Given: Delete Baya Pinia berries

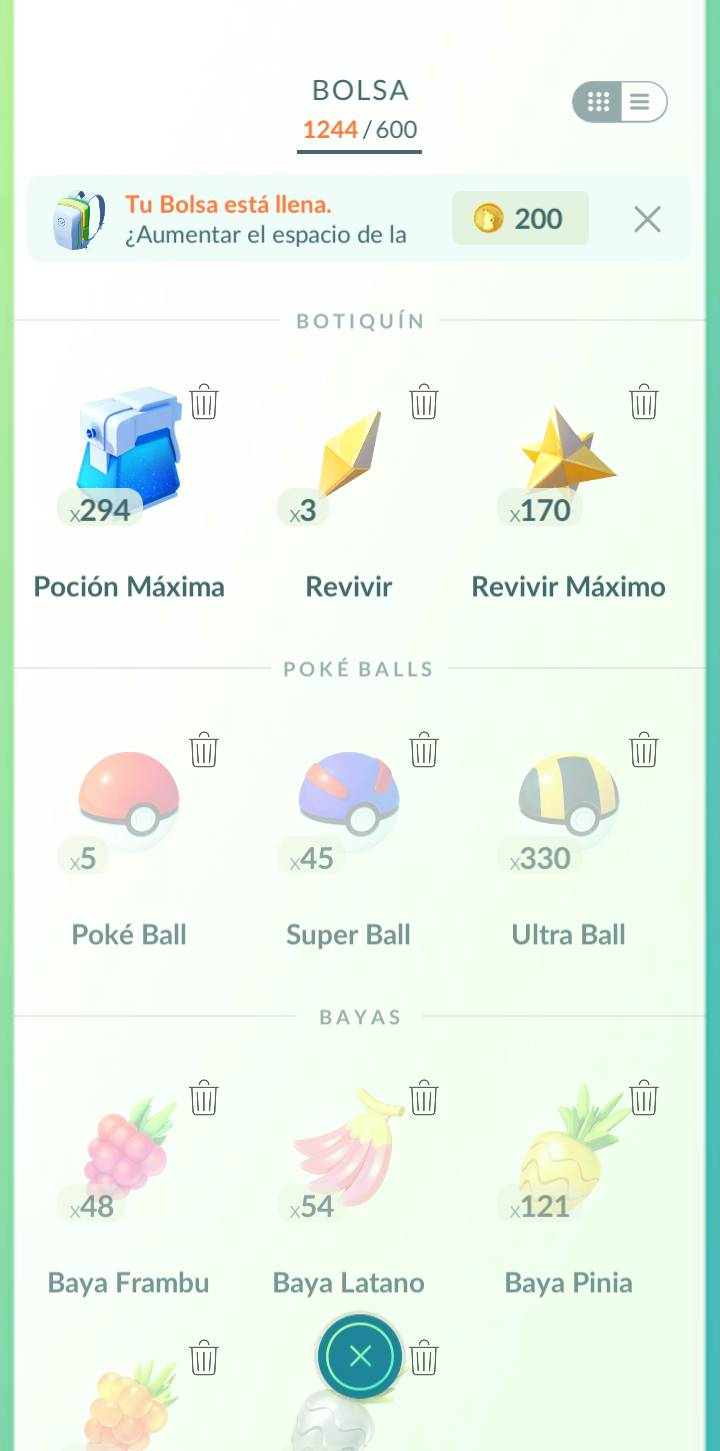Looking at the screenshot, I should tap(644, 1098).
